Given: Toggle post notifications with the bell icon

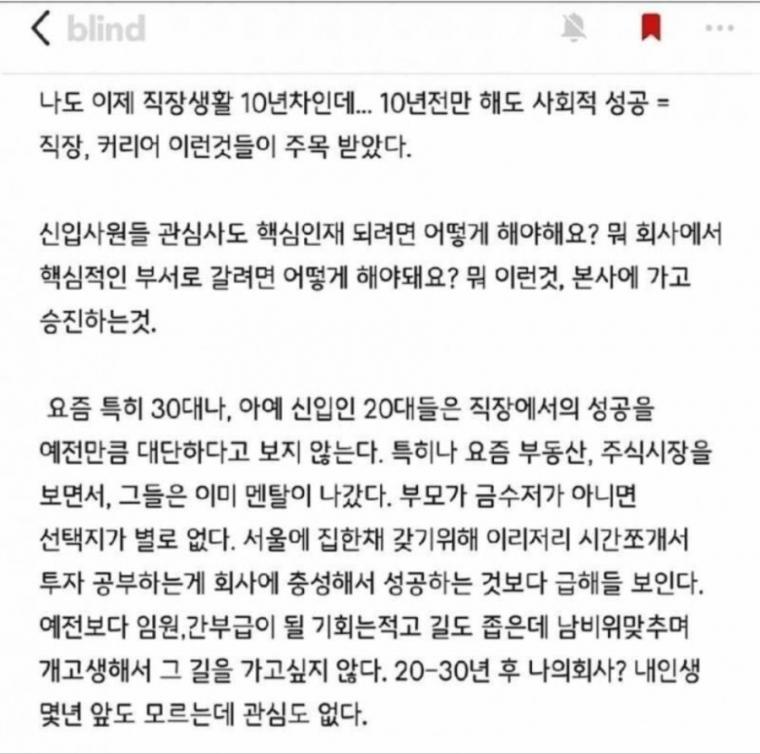Looking at the screenshot, I should pos(574,28).
